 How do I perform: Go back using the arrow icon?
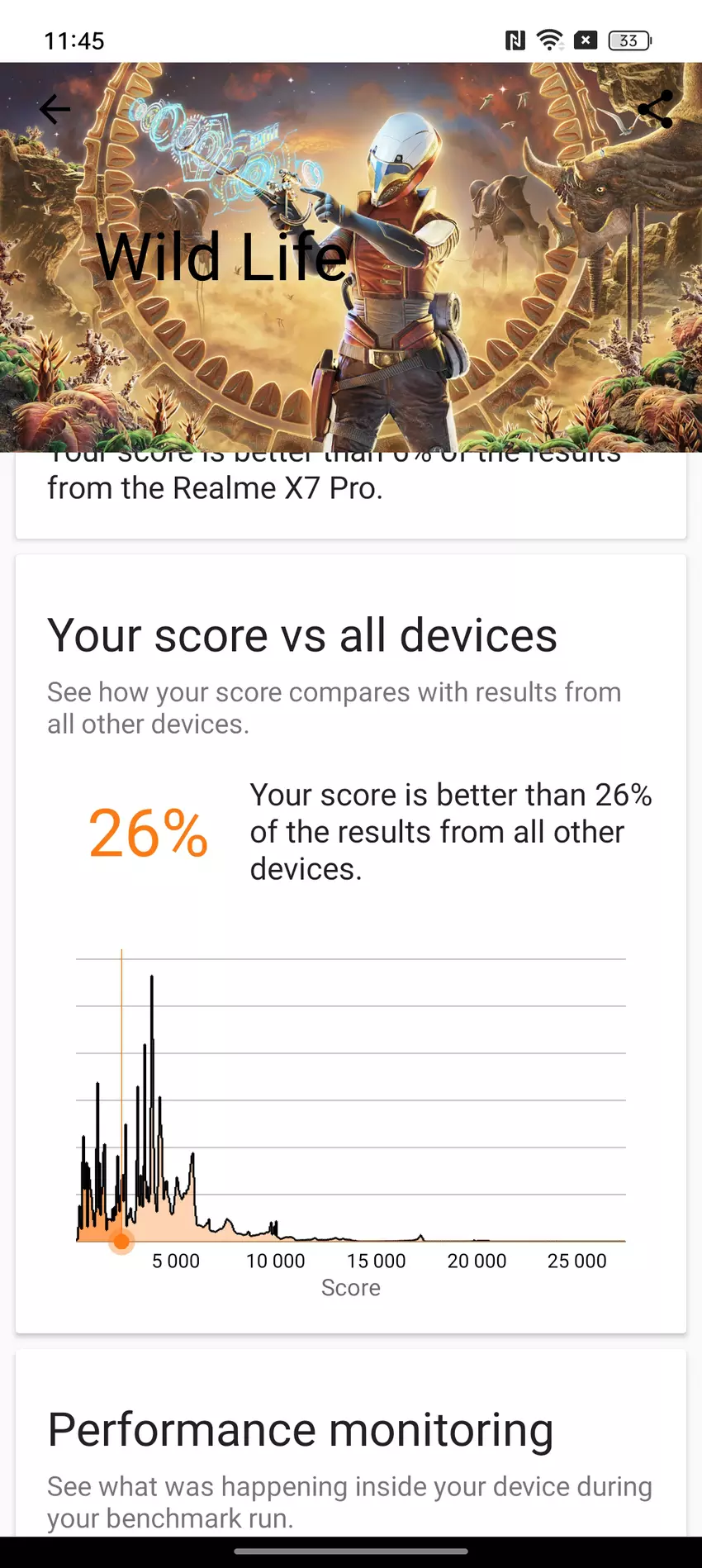55,109
